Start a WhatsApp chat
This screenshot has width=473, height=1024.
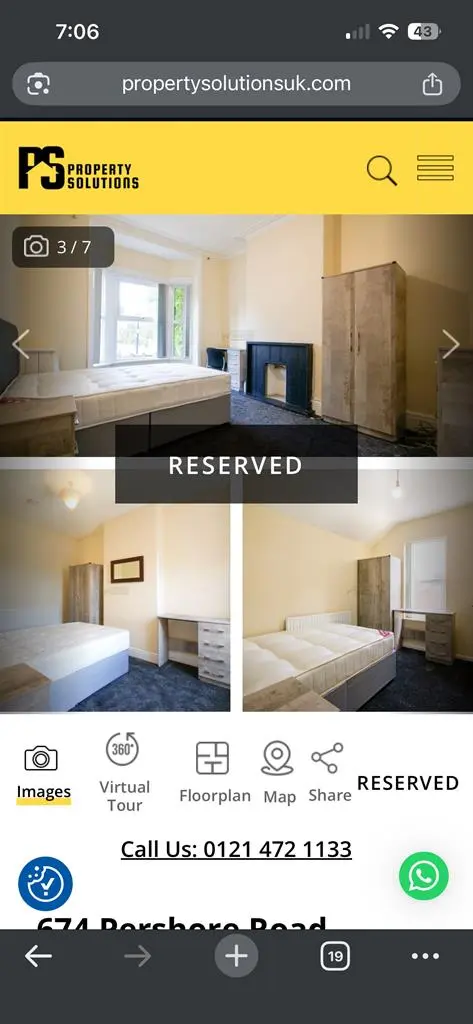424,876
